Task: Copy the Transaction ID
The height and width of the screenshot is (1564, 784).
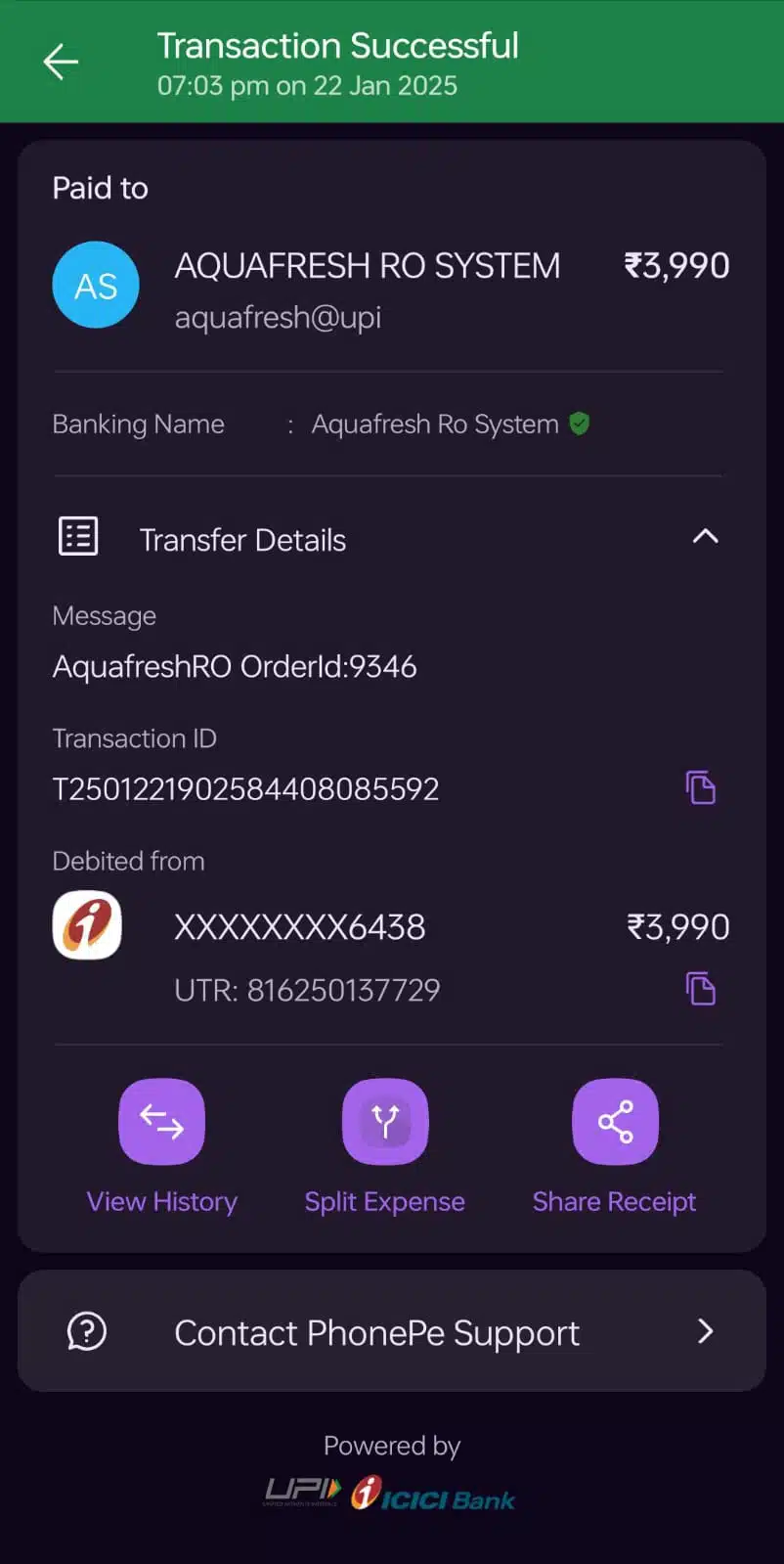Action: point(700,787)
